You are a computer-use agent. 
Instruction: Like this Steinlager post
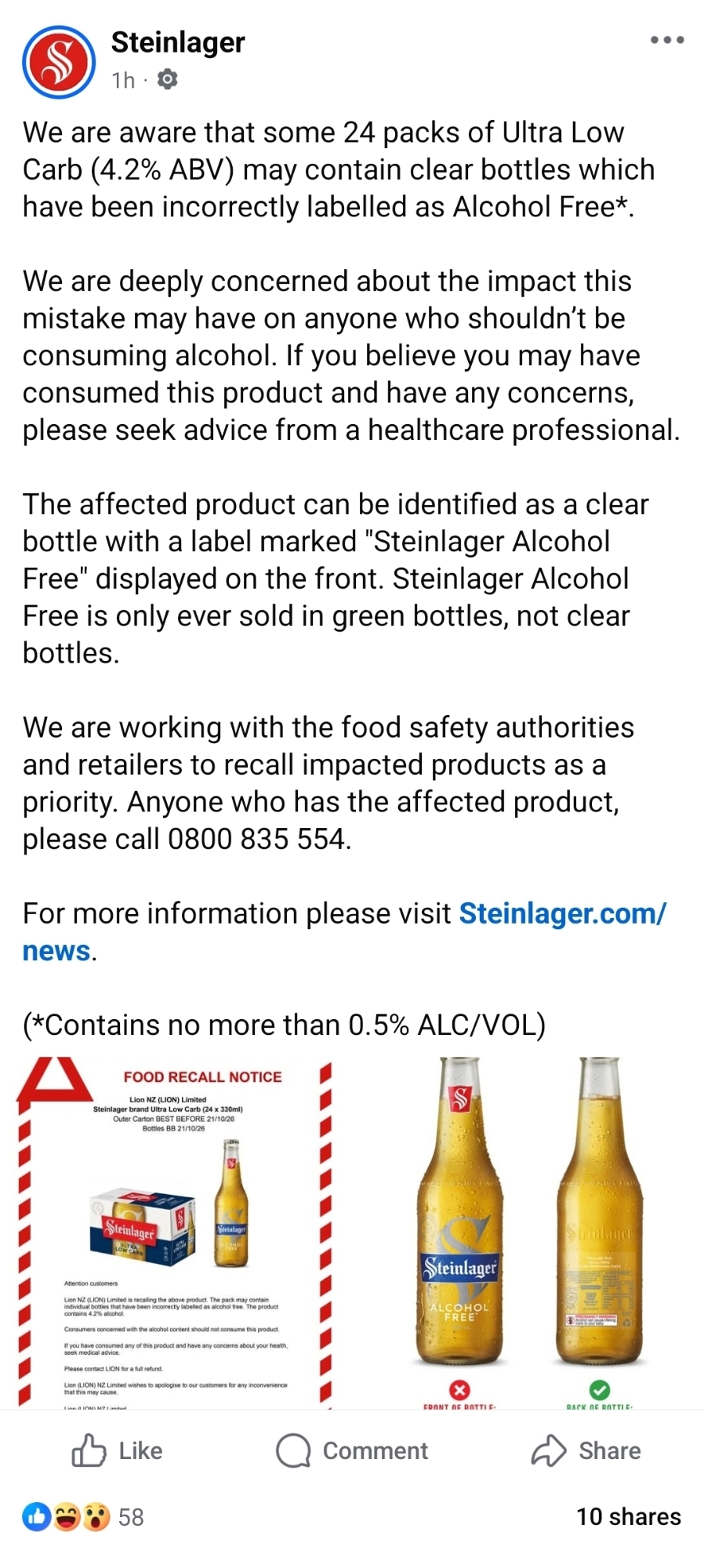click(x=118, y=1451)
